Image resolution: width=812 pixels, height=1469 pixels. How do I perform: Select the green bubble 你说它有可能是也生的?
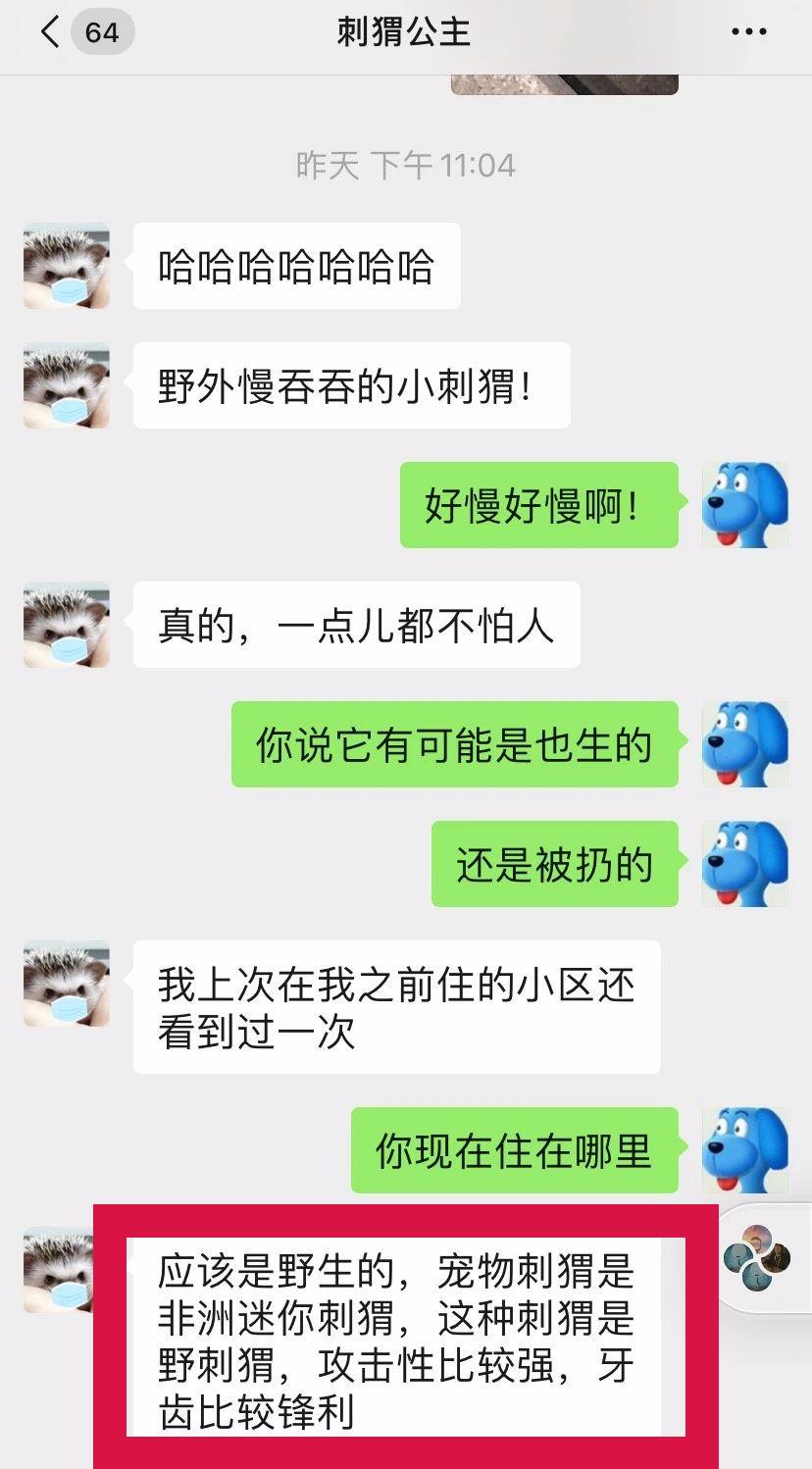tap(453, 744)
